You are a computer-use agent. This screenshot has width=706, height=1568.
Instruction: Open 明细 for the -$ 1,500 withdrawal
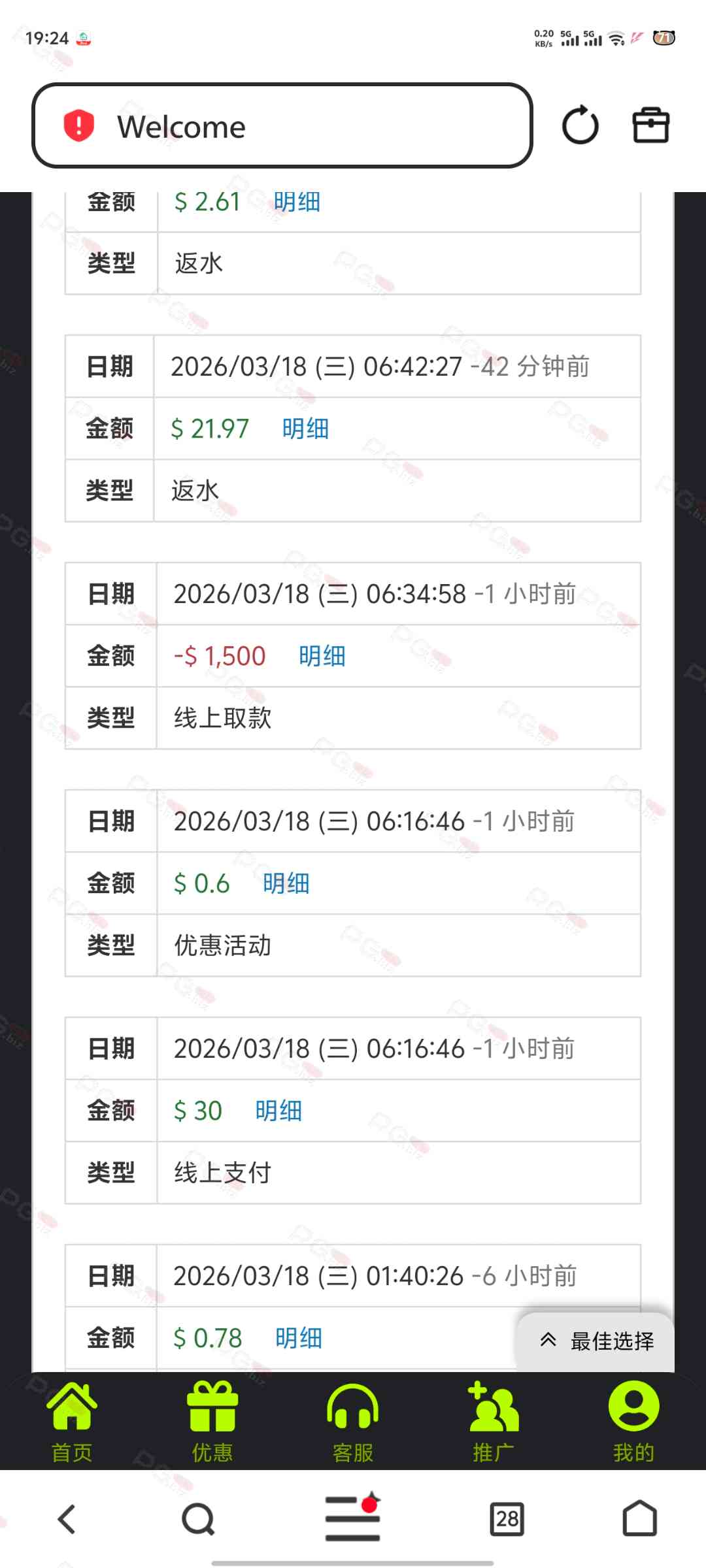pyautogui.click(x=322, y=656)
